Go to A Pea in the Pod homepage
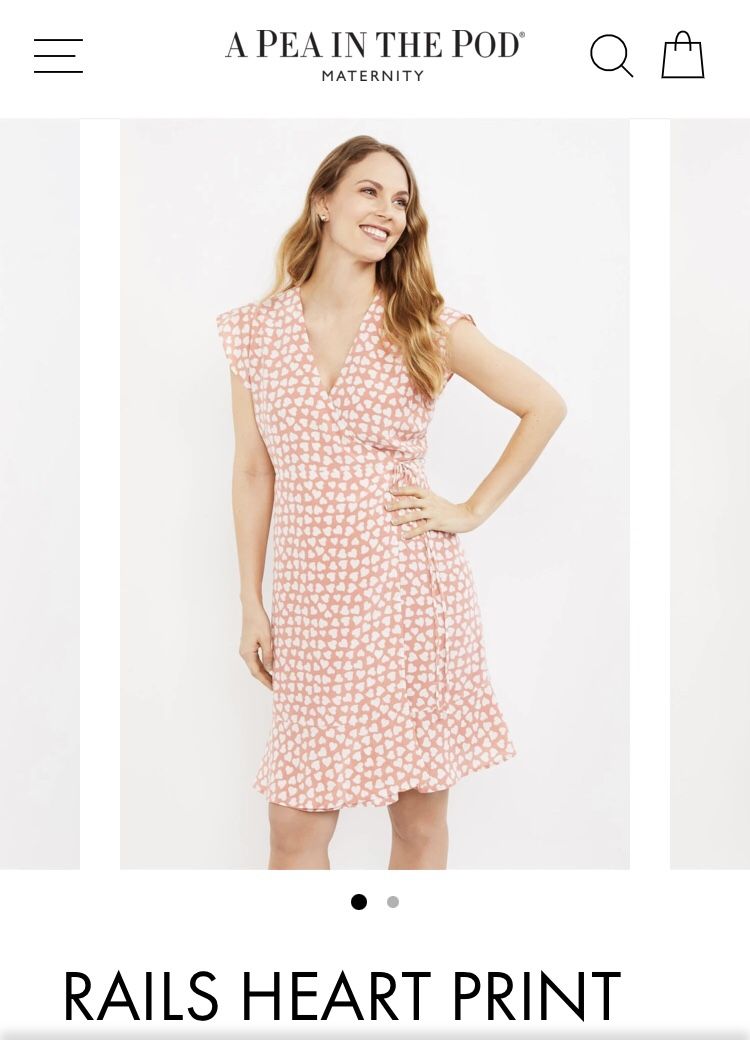750x1048 pixels. pyautogui.click(x=374, y=55)
